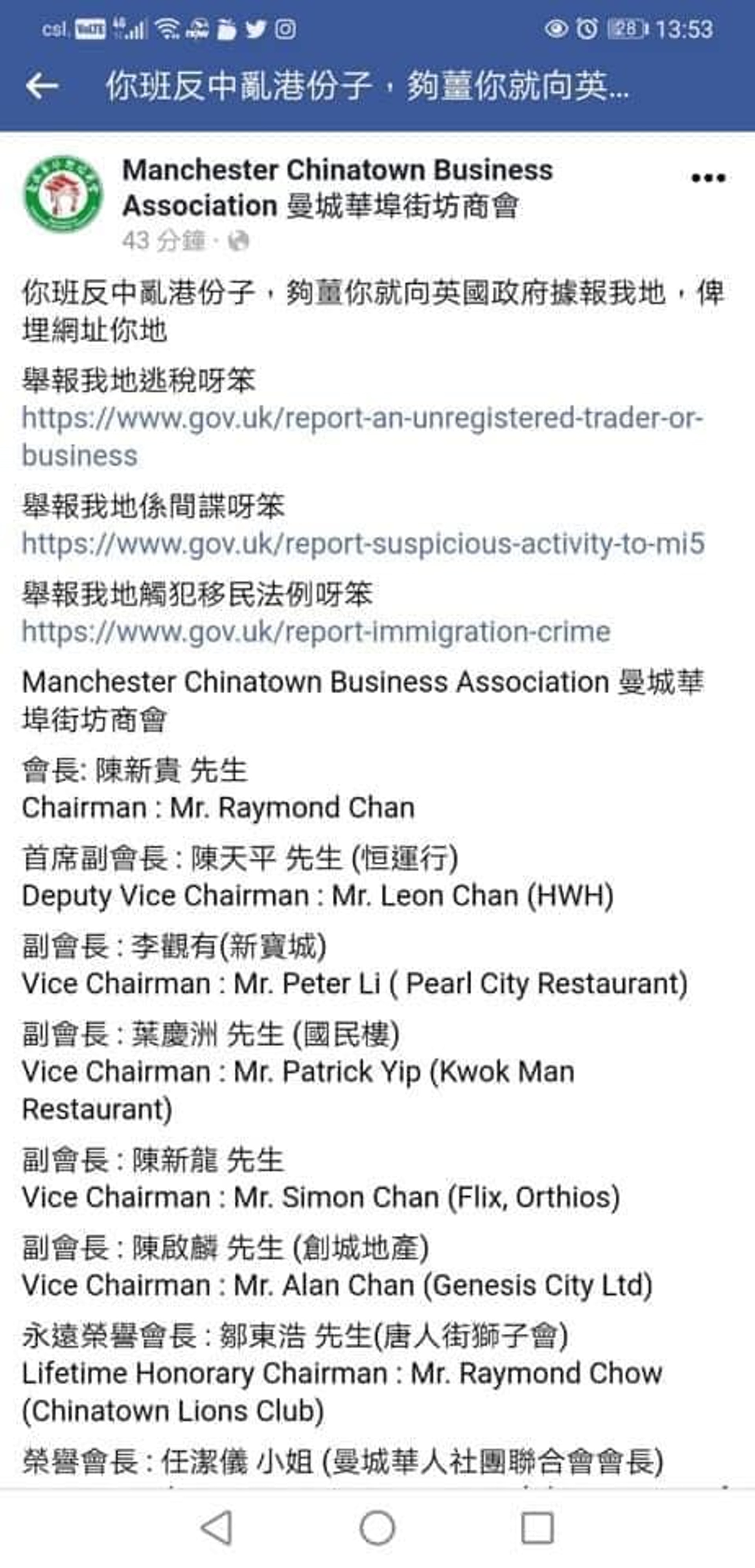Go back using the header arrow
The height and width of the screenshot is (1568, 755).
tap(42, 86)
